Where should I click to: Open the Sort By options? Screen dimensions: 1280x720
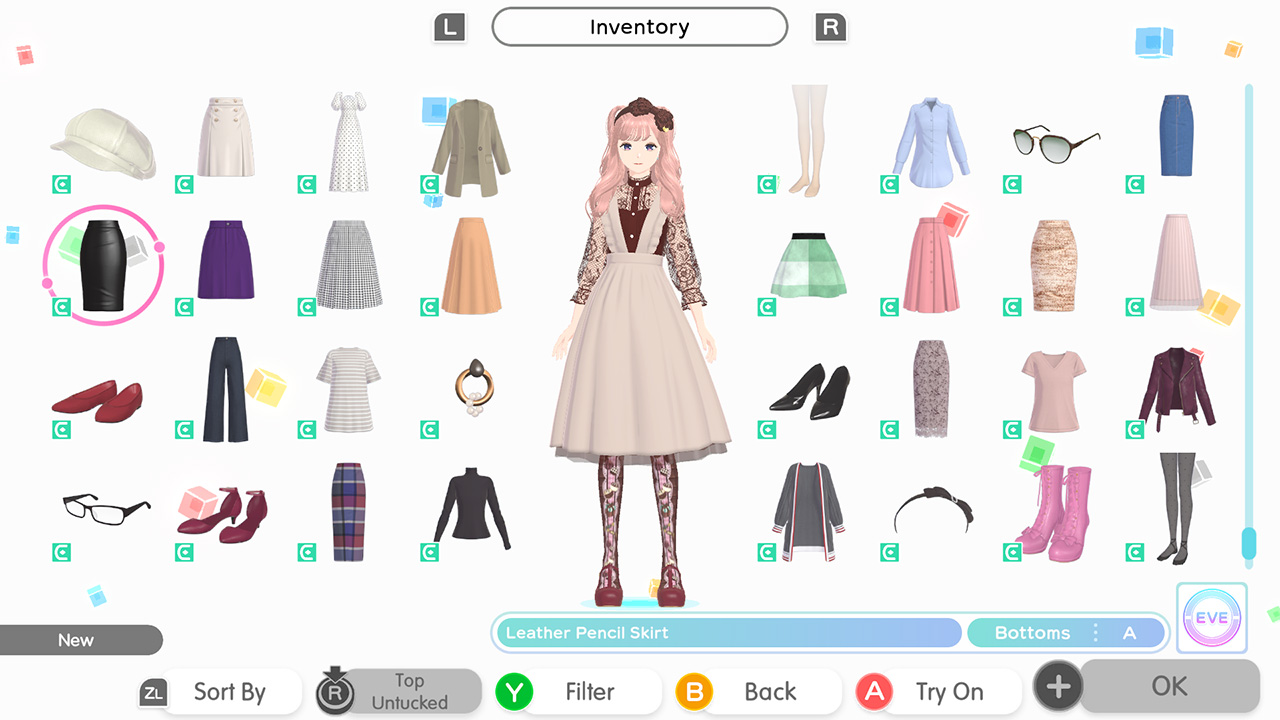[229, 691]
